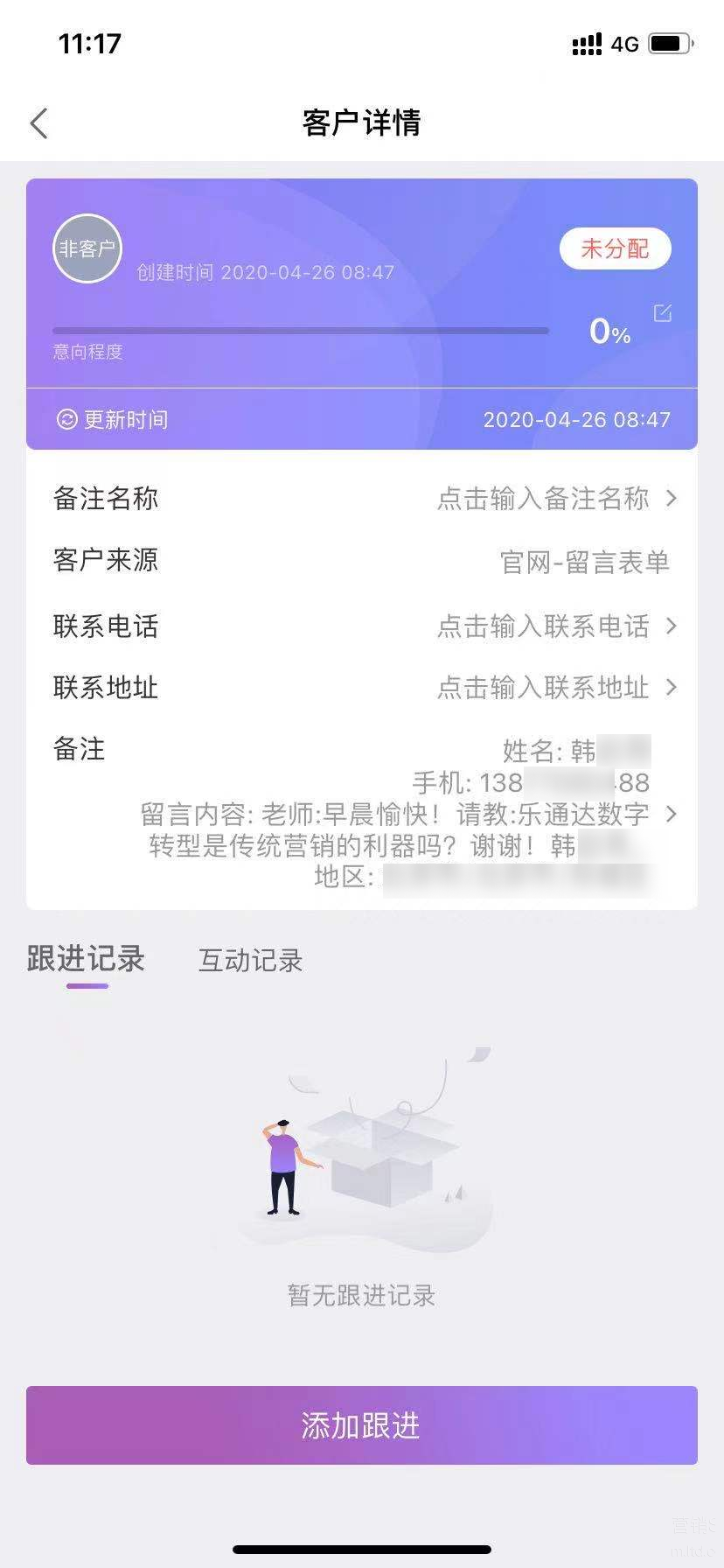Switch to the 跟进记录 tab

point(86,959)
